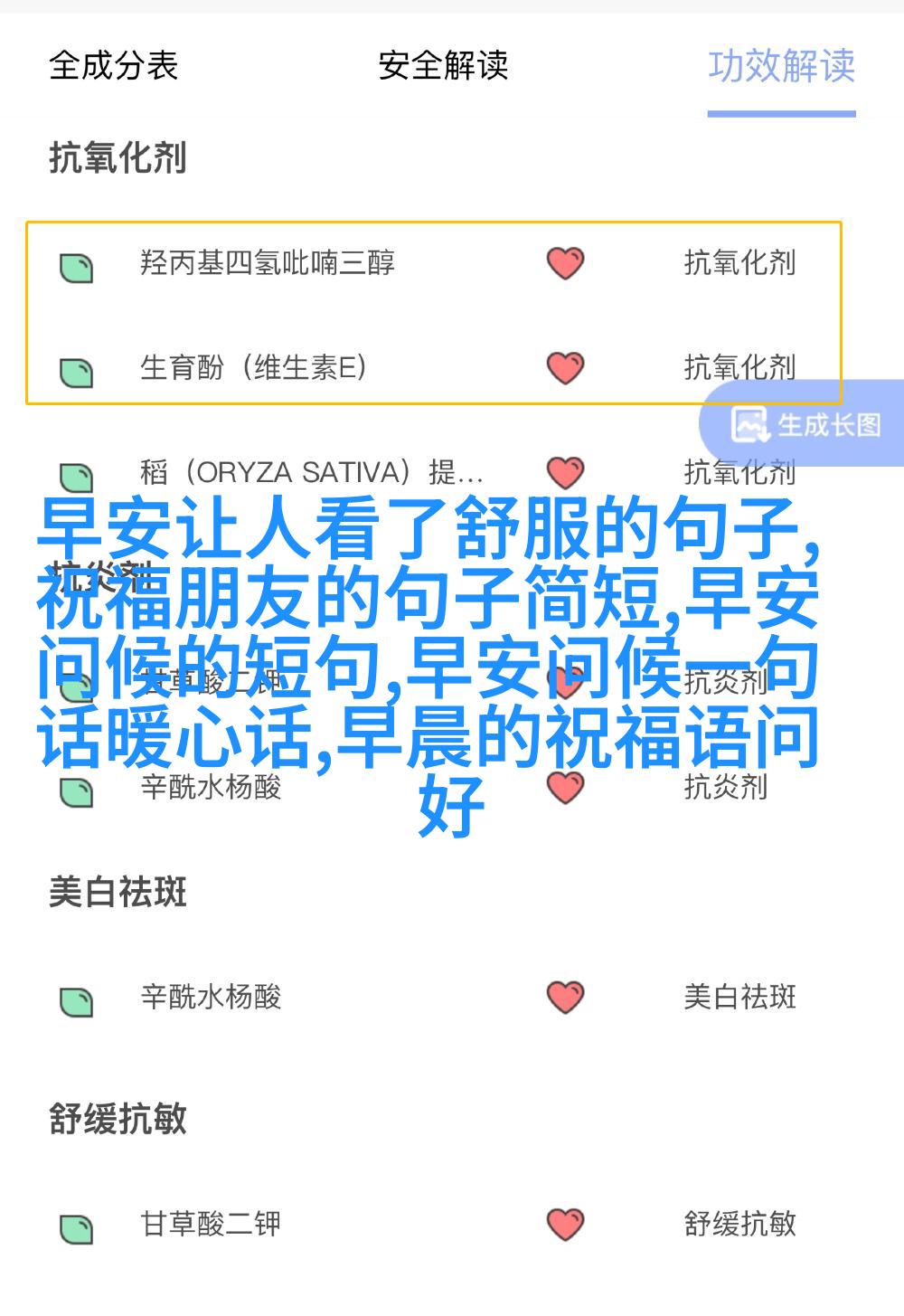Open 辛酰水杨酸 row under 美白祛斑
Image resolution: width=904 pixels, height=1316 pixels.
pyautogui.click(x=211, y=997)
